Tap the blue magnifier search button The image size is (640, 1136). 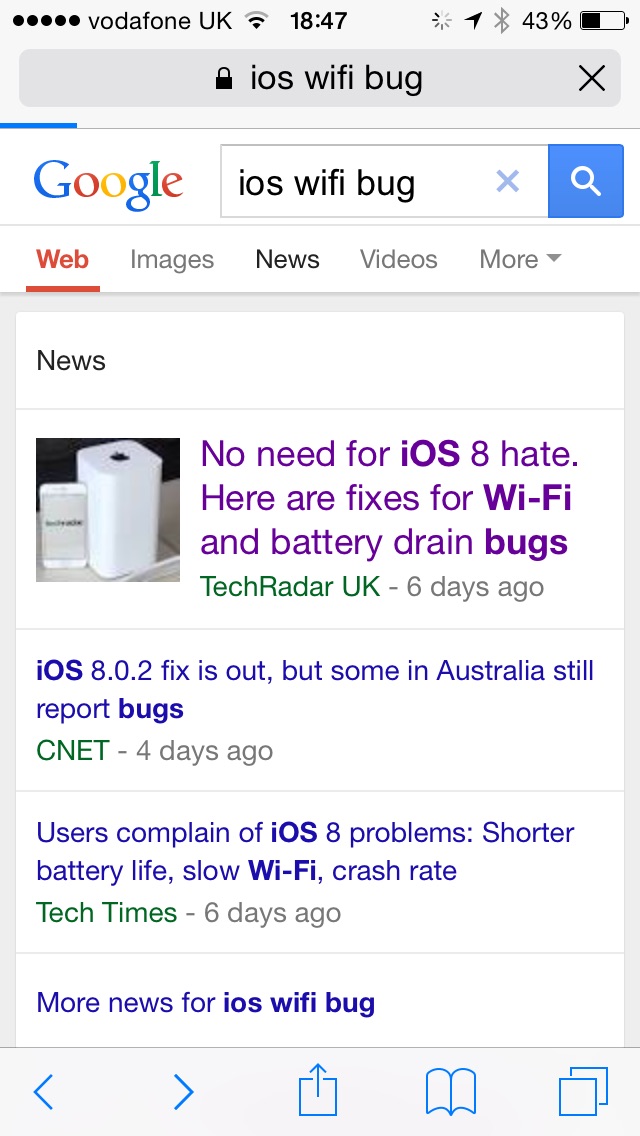tap(586, 181)
